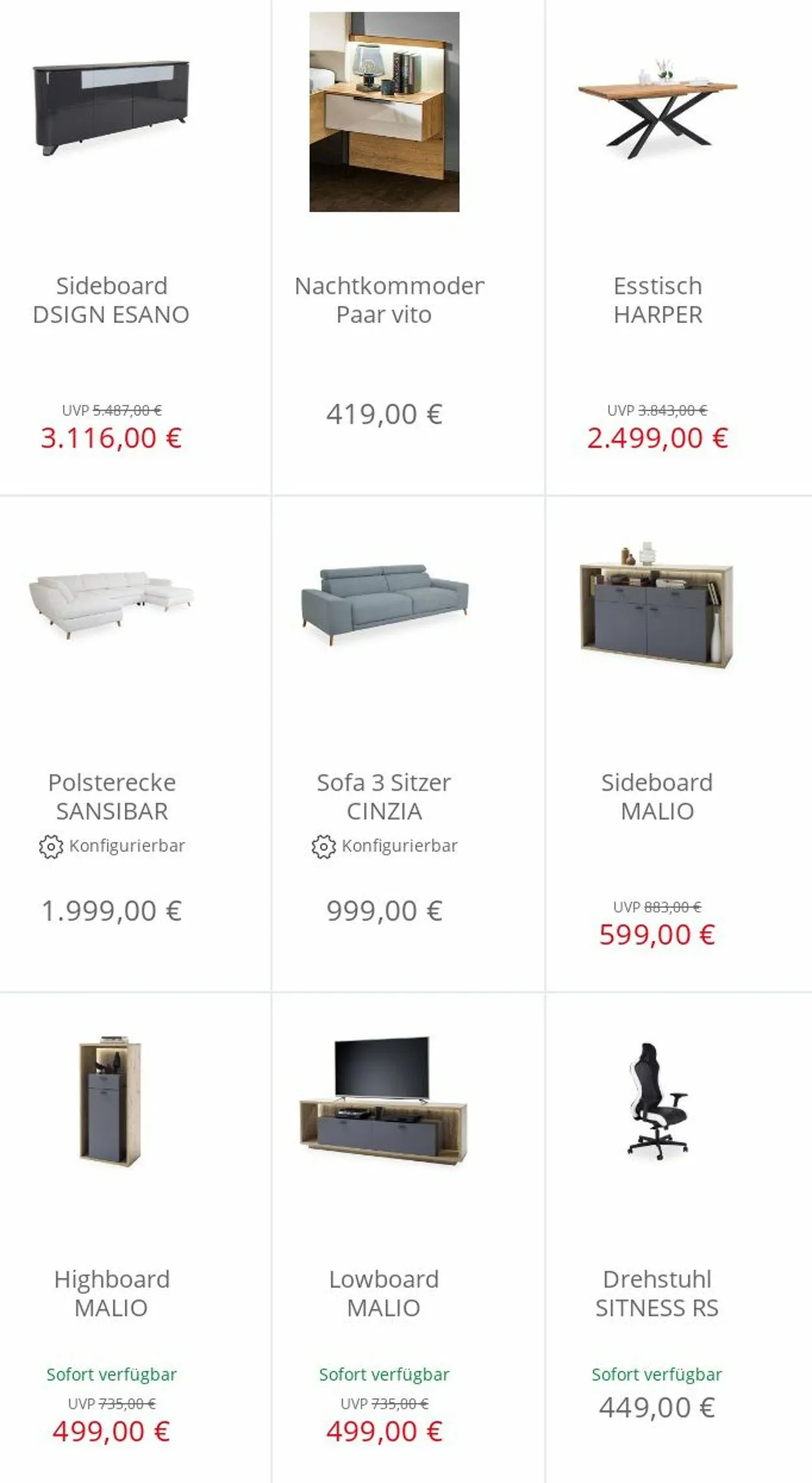View the Nachtkommoden Paar vito product
The width and height of the screenshot is (812, 1483).
coord(409,247)
